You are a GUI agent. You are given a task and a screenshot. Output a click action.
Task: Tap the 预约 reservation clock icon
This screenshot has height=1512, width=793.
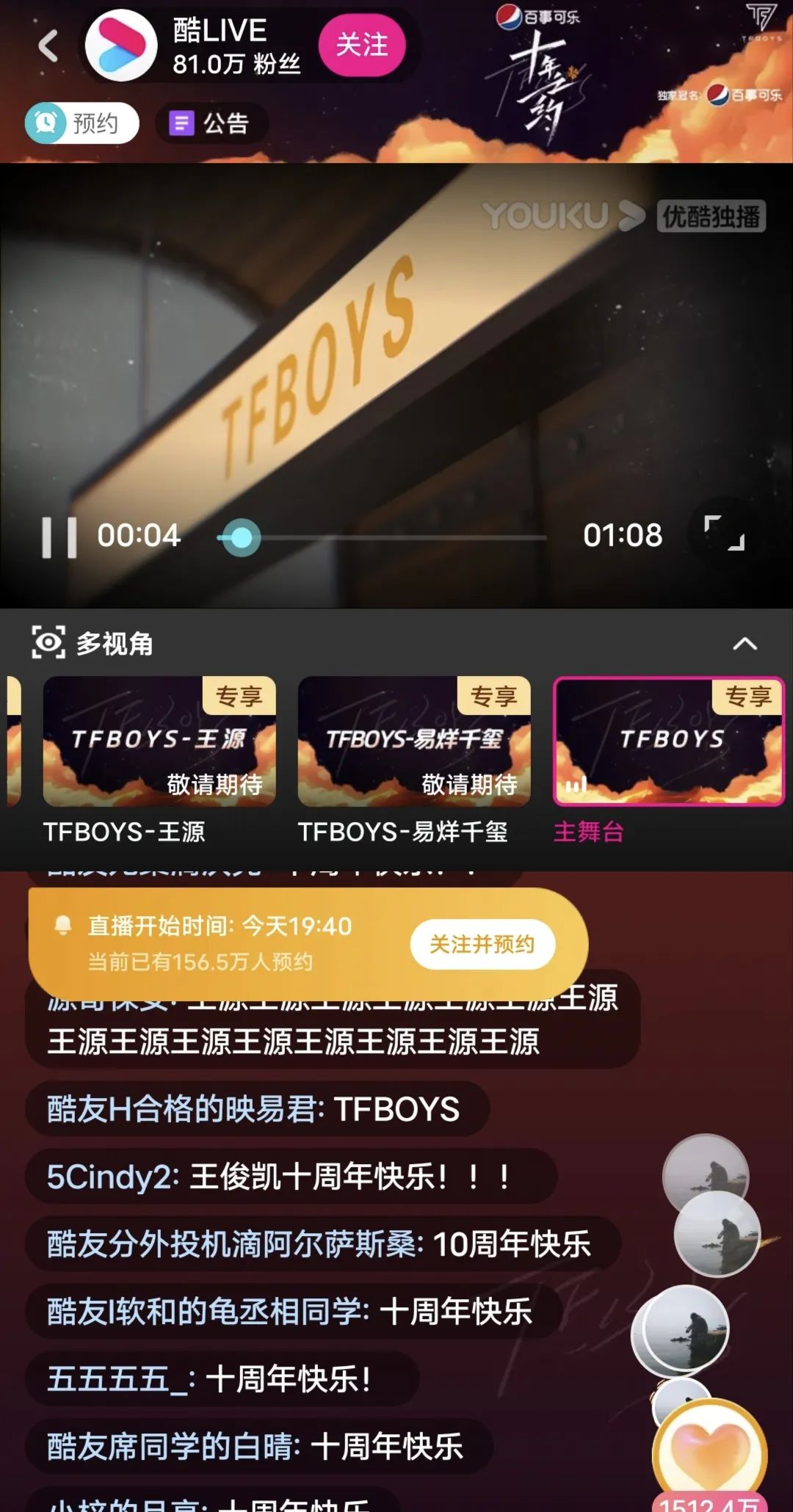click(44, 123)
